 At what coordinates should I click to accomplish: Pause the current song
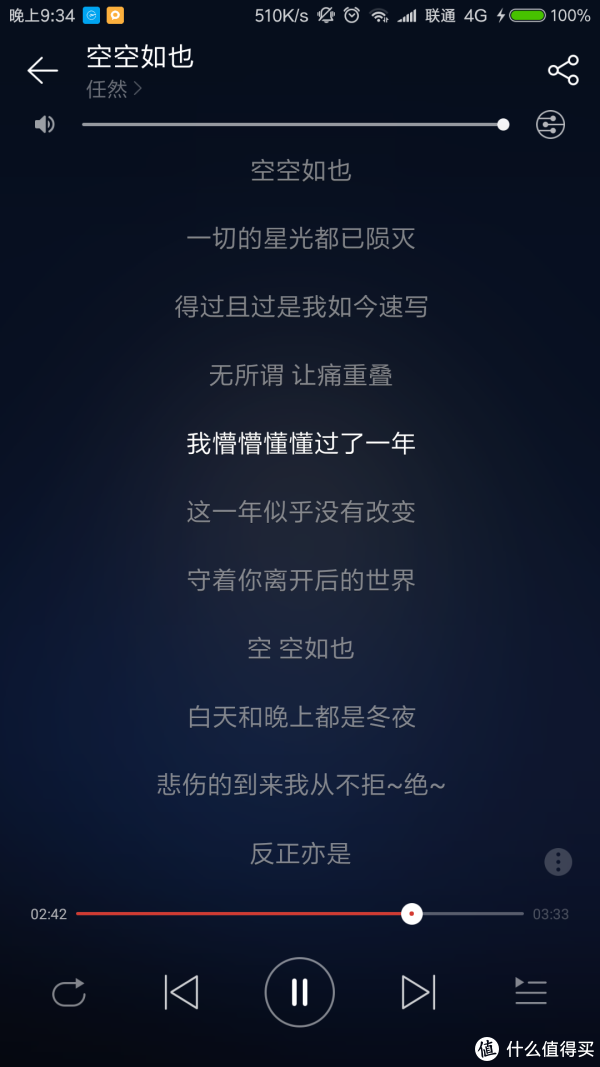(299, 992)
